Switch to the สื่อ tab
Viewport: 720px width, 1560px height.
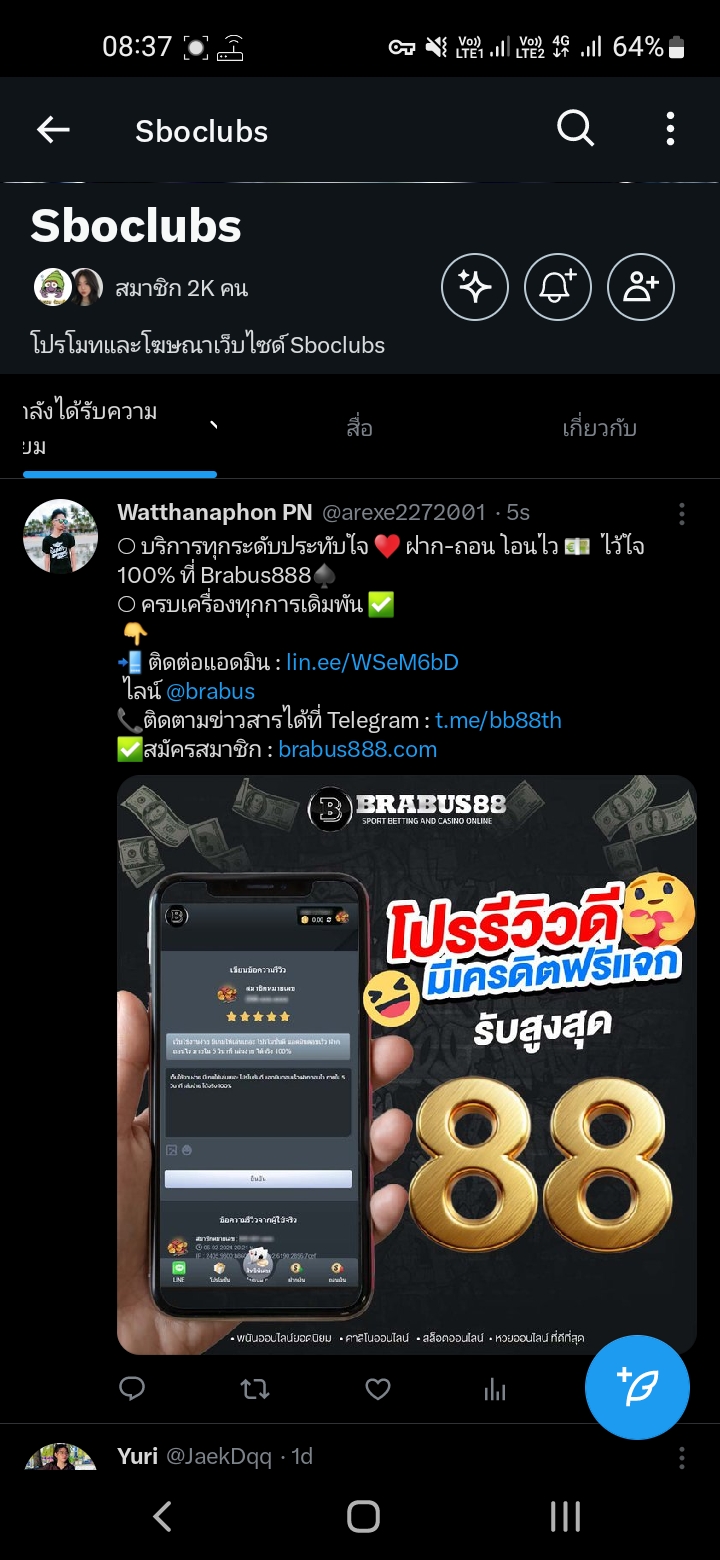pos(359,429)
